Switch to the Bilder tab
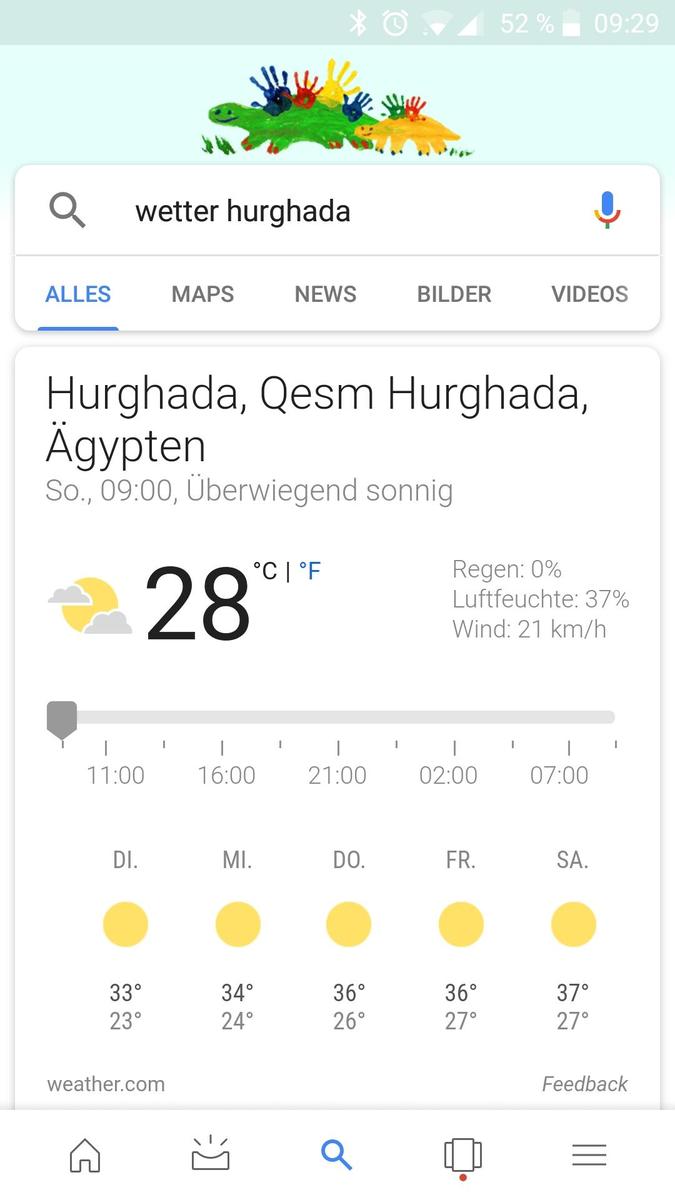This screenshot has height=1200, width=675. [x=454, y=294]
